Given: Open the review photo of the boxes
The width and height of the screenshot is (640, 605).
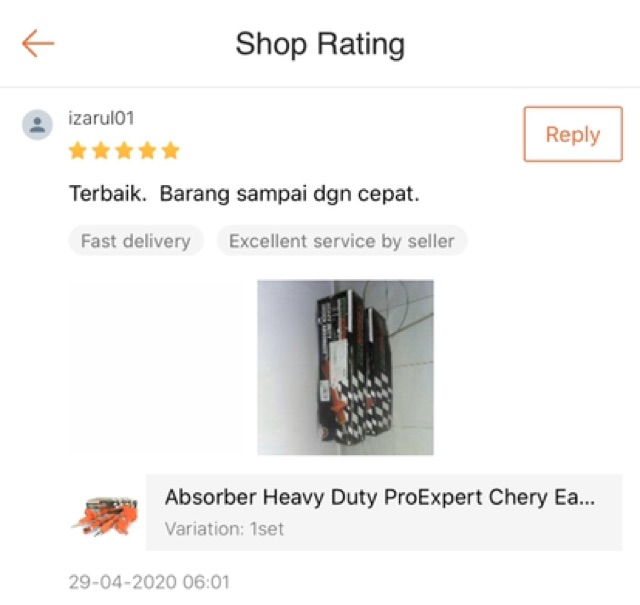Looking at the screenshot, I should [x=345, y=367].
